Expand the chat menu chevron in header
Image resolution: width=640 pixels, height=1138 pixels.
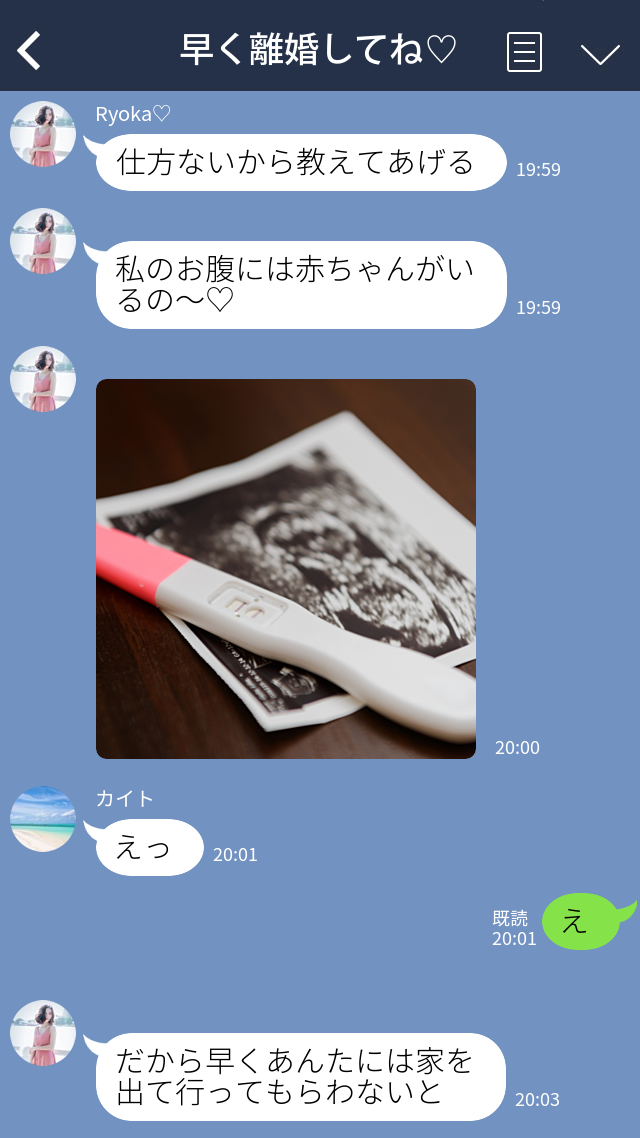click(600, 53)
